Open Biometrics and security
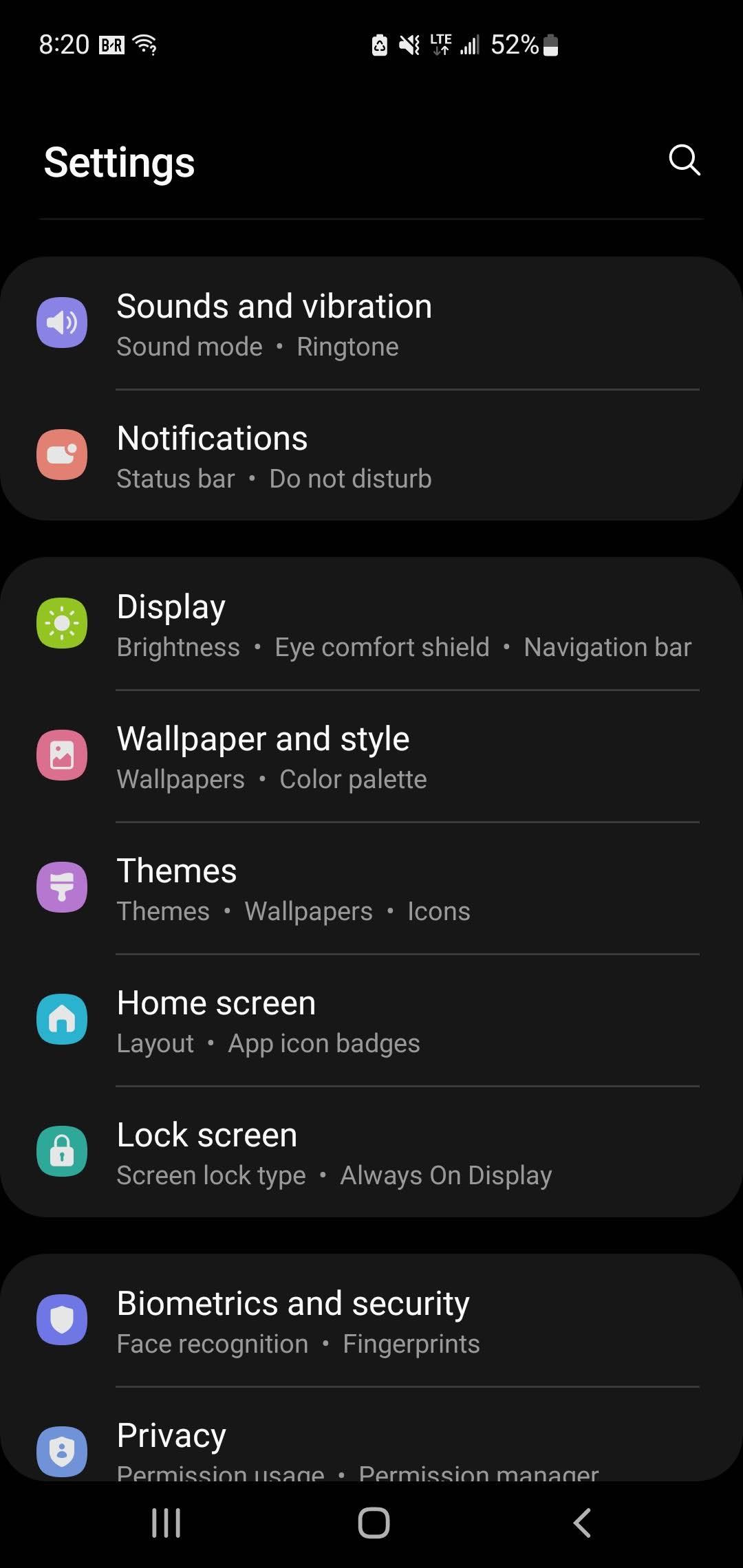743x1568 pixels. [x=371, y=1320]
